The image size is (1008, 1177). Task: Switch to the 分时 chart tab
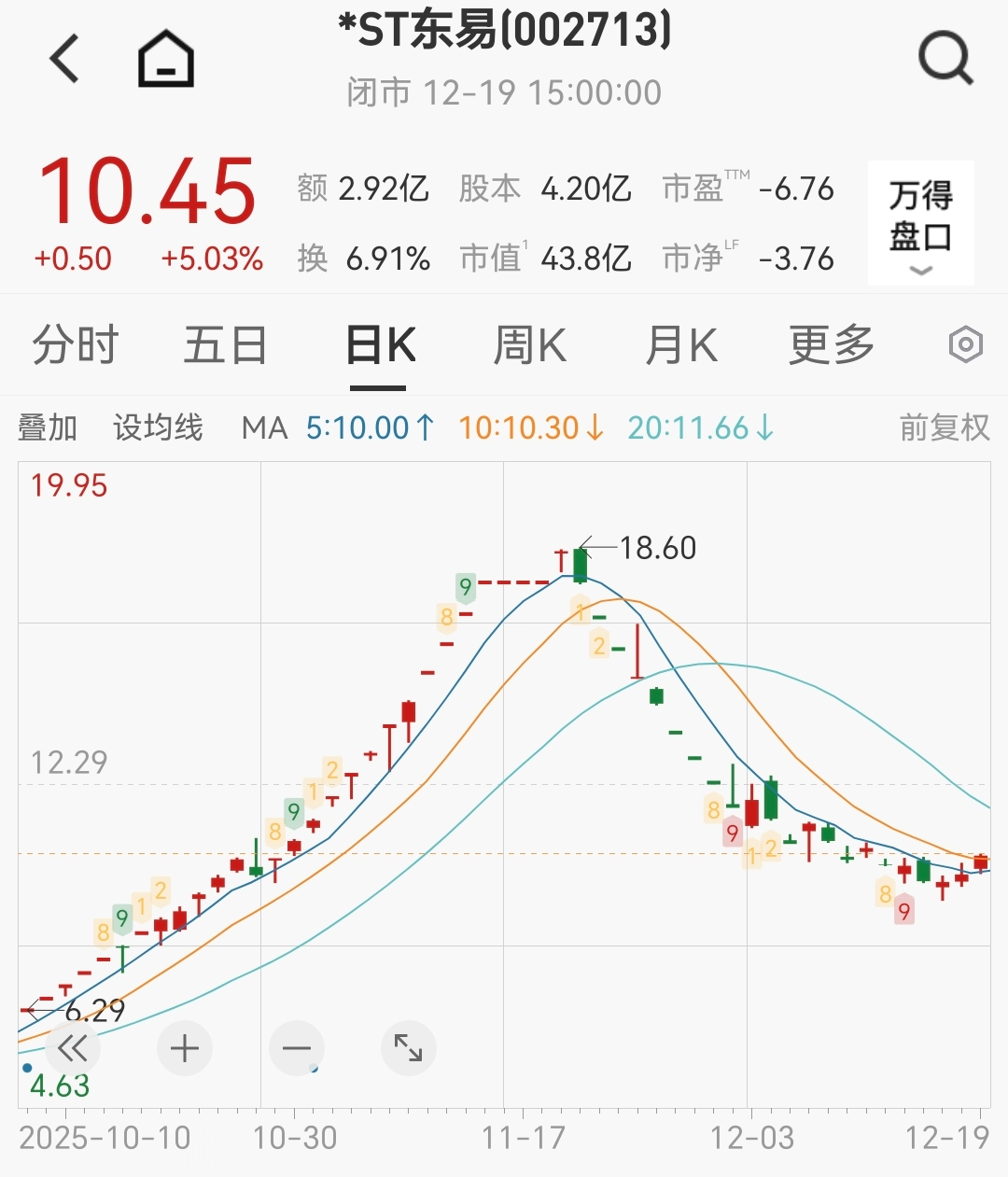click(76, 345)
